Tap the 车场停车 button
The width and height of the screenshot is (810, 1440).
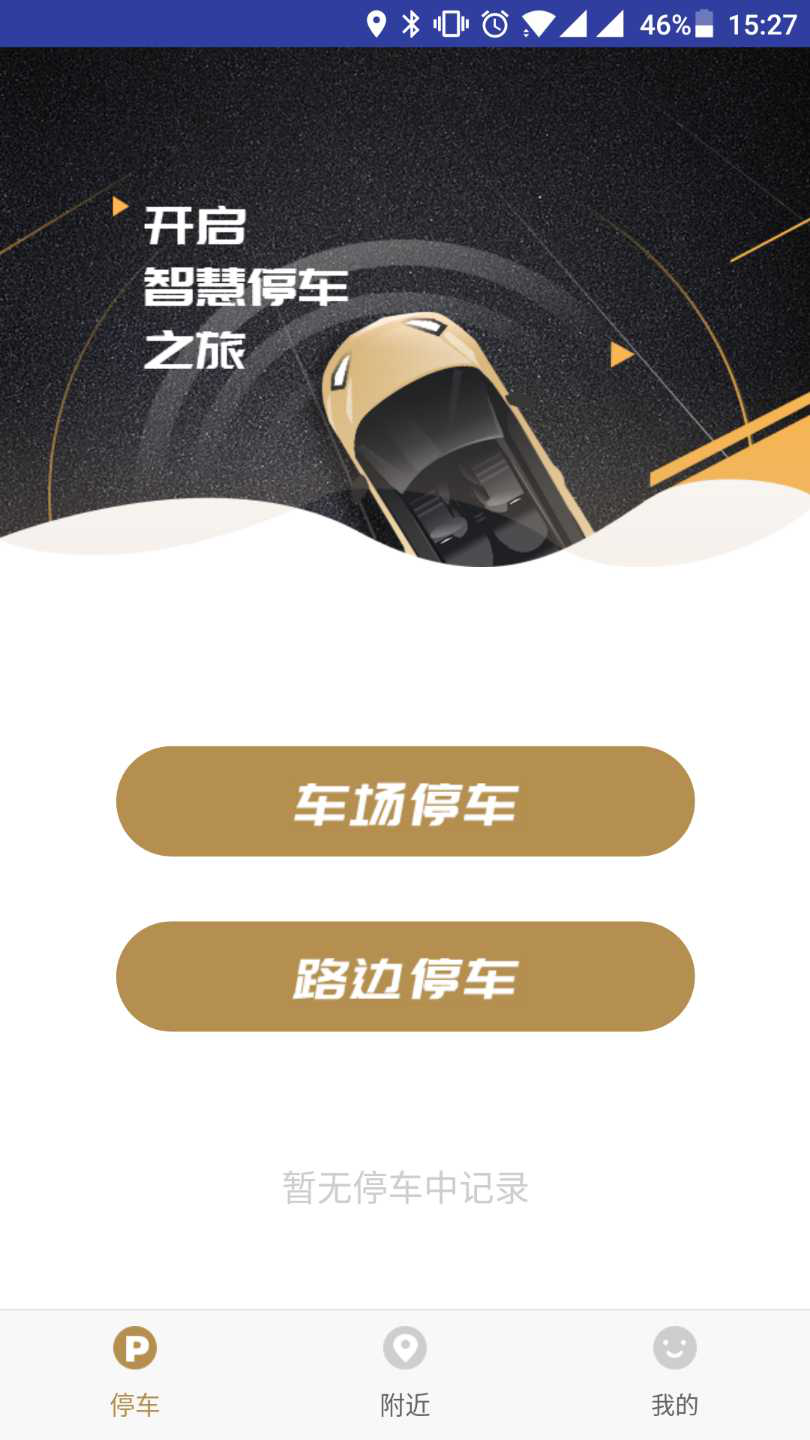click(x=405, y=801)
